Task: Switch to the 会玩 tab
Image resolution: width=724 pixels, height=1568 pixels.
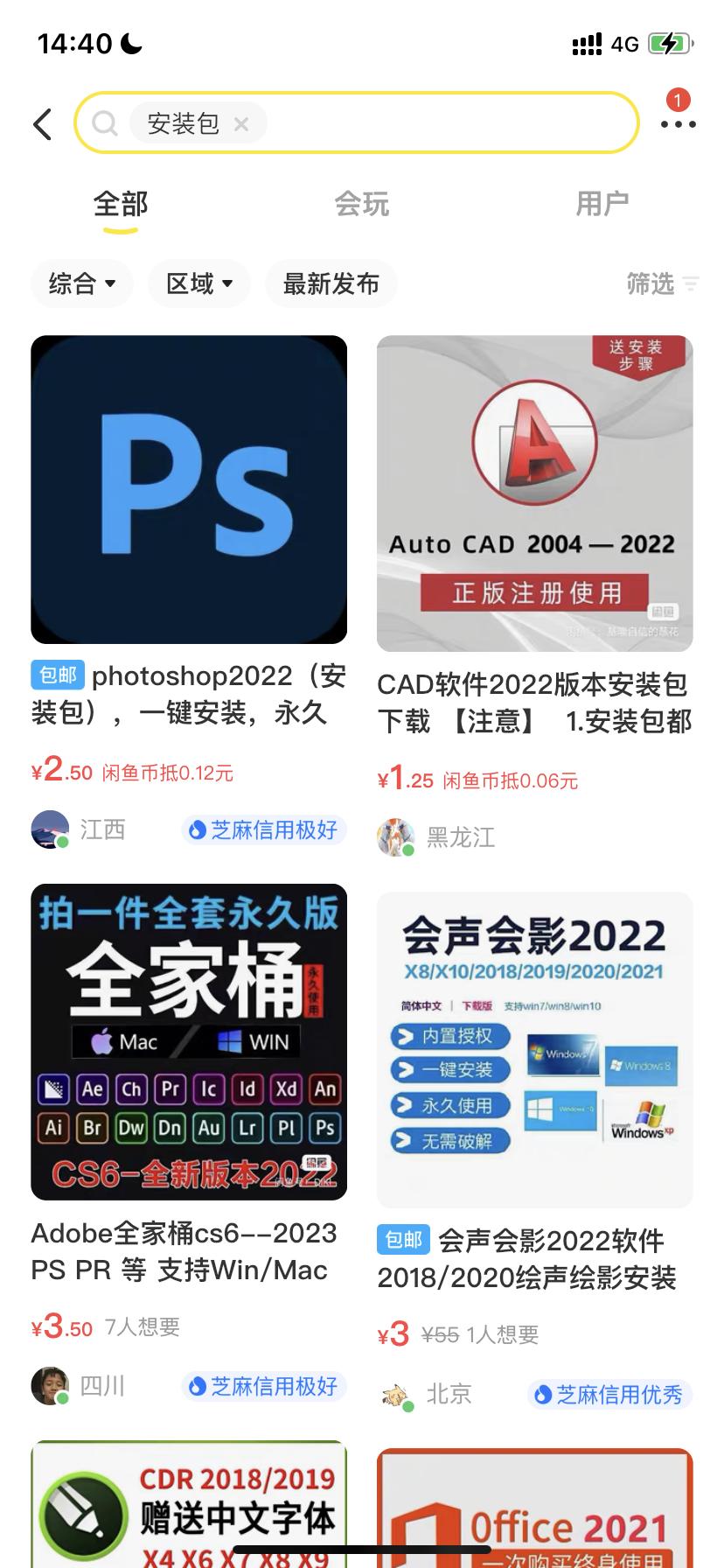Action: click(x=362, y=203)
